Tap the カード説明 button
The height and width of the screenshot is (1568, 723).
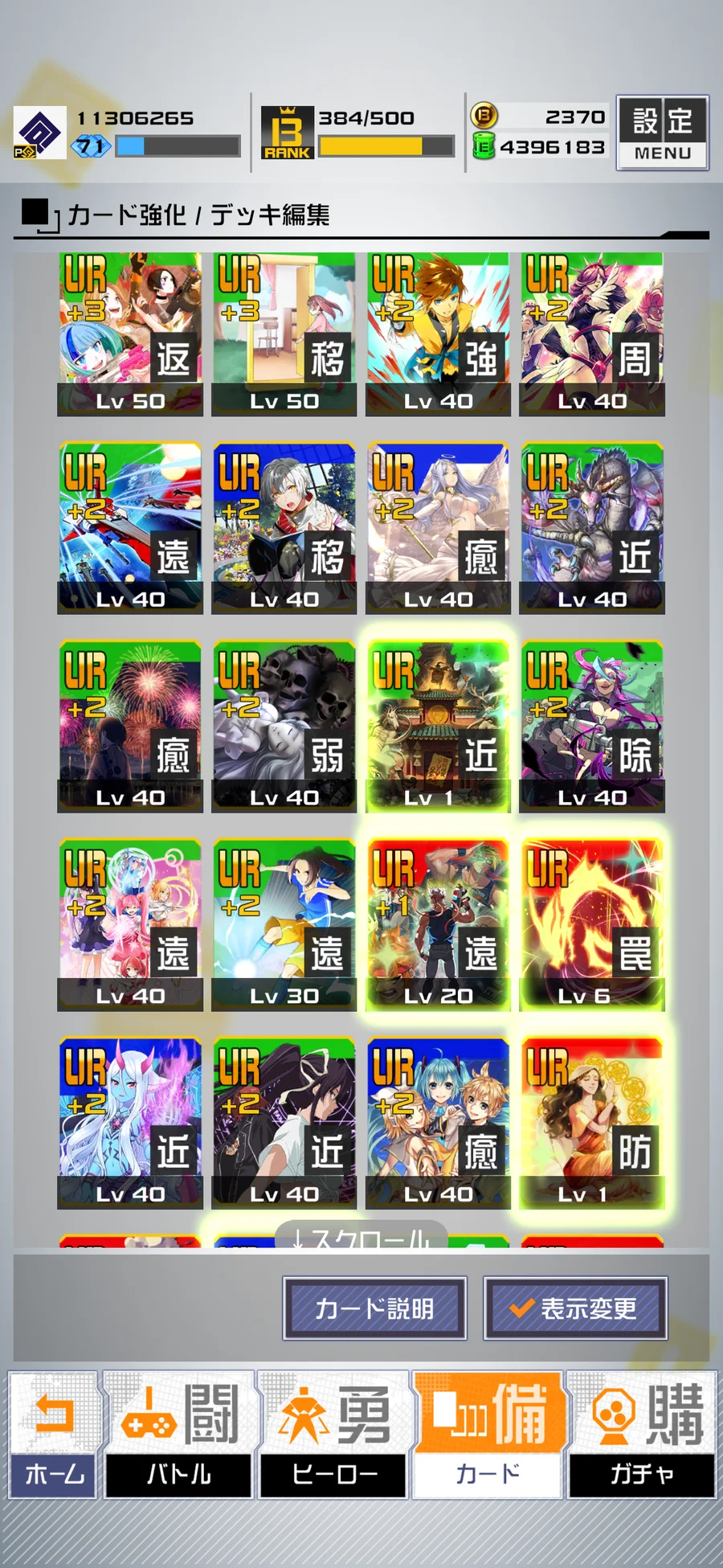[x=374, y=1309]
